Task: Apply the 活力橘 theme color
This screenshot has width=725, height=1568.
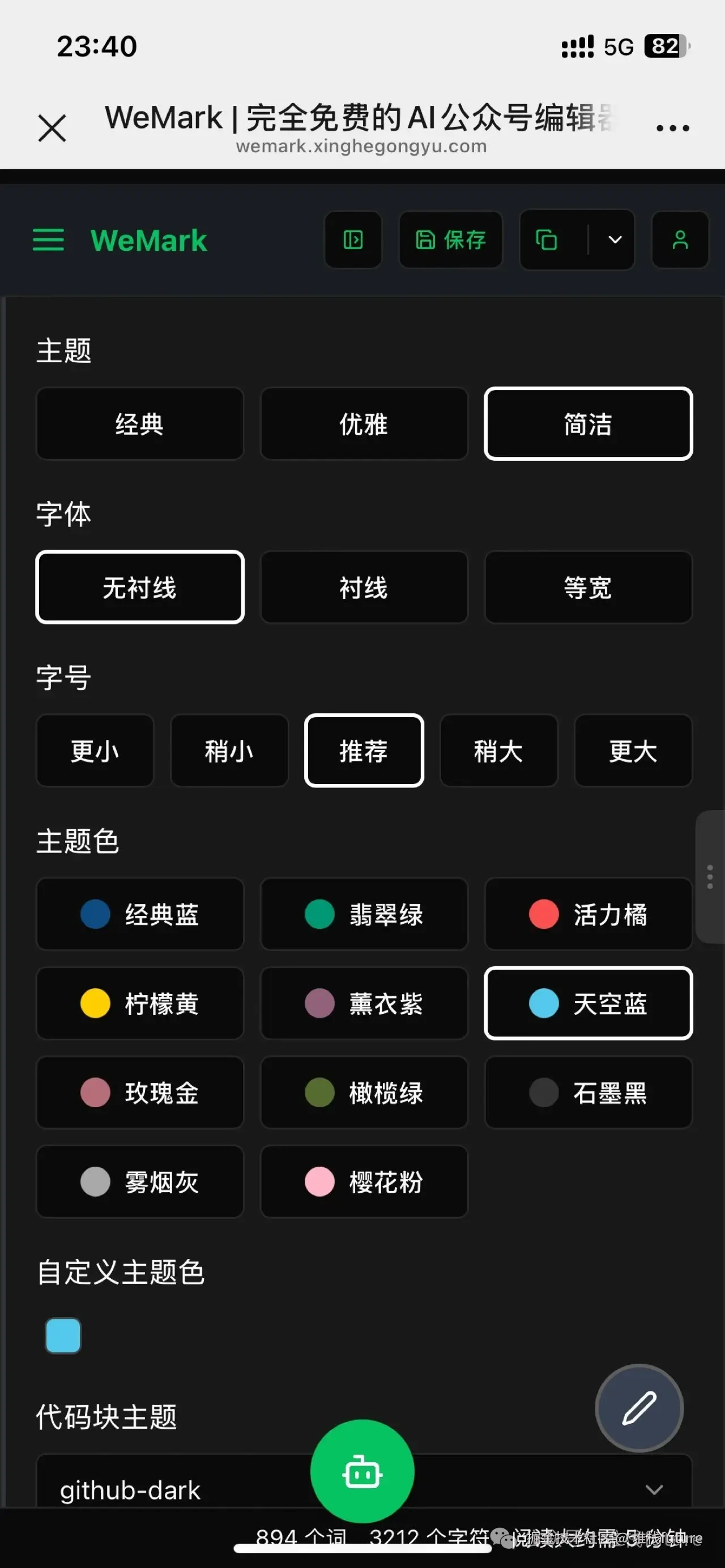Action: pyautogui.click(x=588, y=914)
